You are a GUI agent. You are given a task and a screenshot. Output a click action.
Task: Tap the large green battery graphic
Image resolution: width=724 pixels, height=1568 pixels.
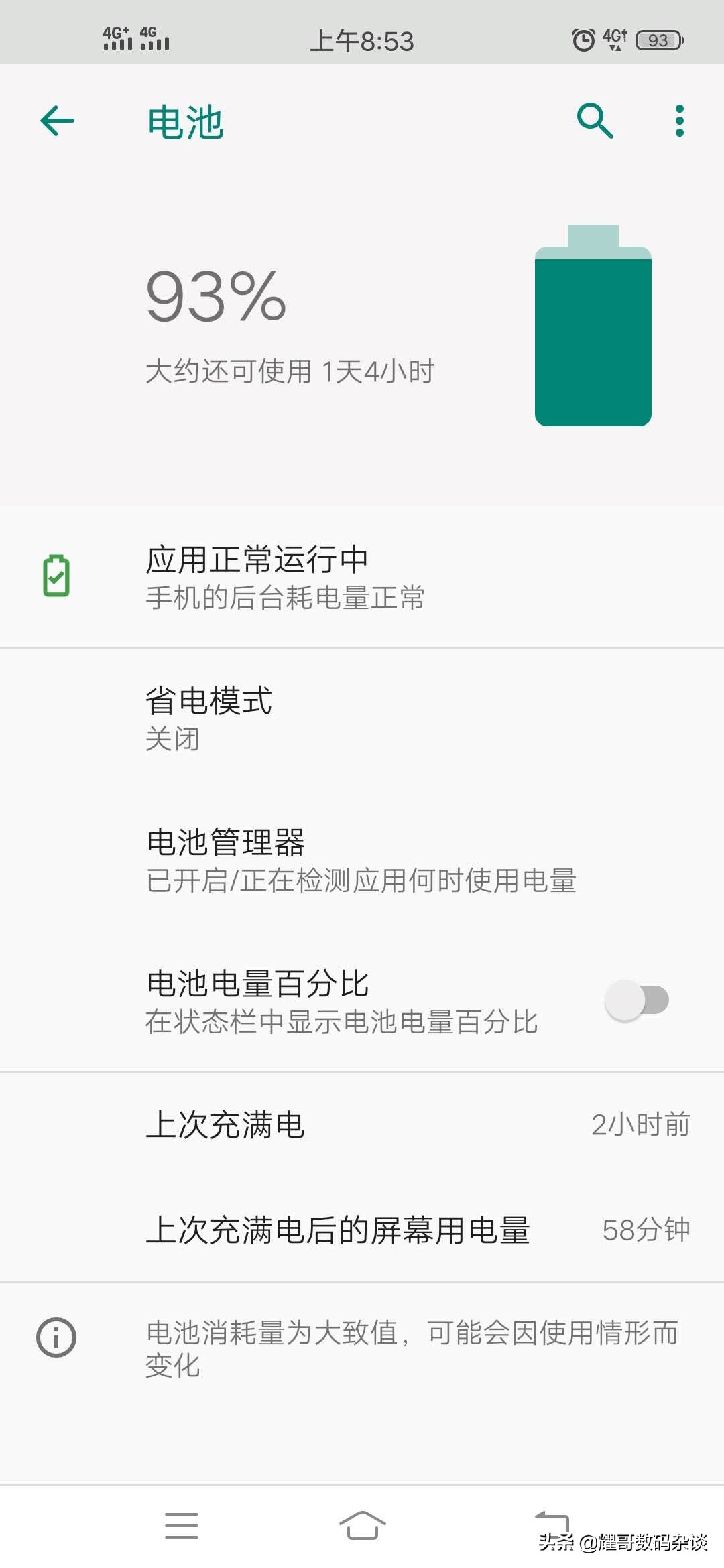point(592,328)
